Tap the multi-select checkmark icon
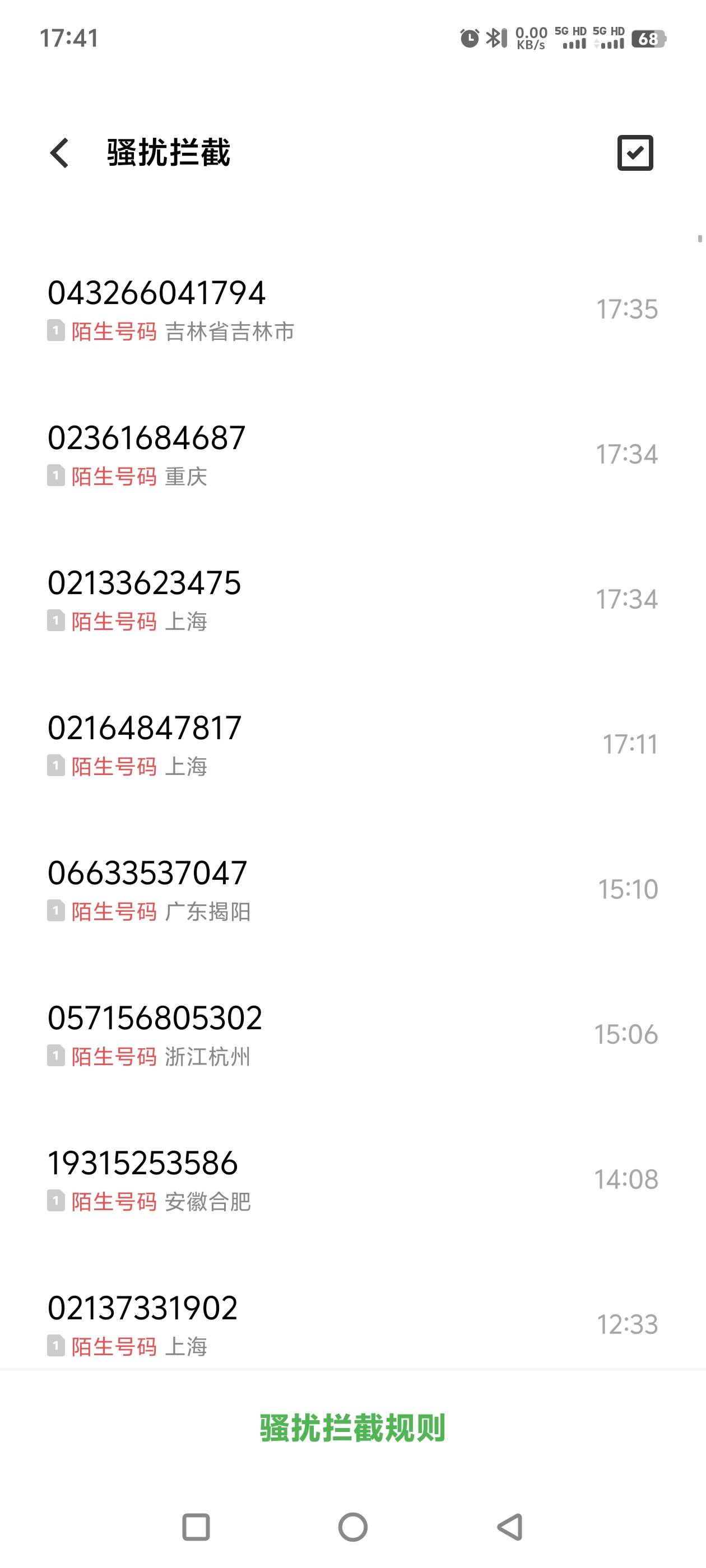 click(x=635, y=153)
